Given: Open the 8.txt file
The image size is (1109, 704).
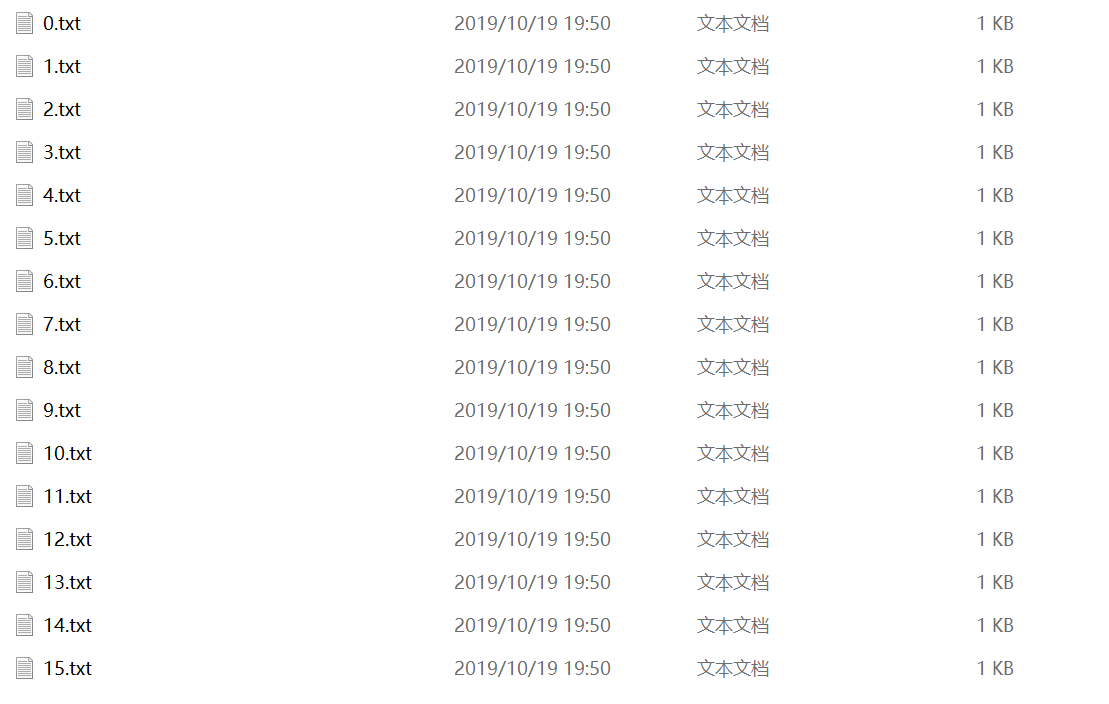Looking at the screenshot, I should click(x=61, y=367).
